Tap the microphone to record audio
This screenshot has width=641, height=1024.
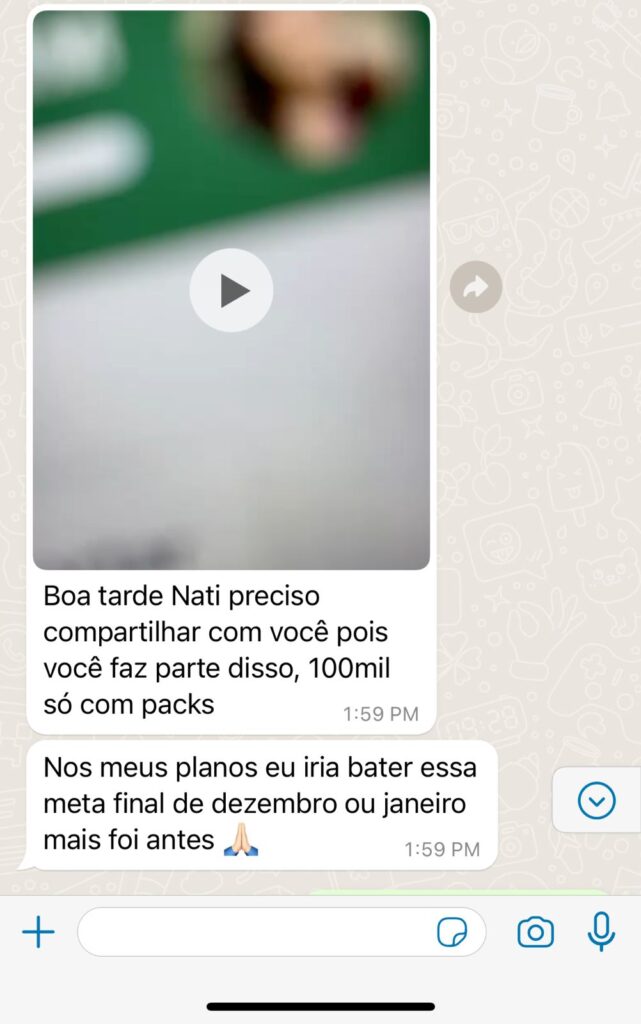click(x=601, y=932)
